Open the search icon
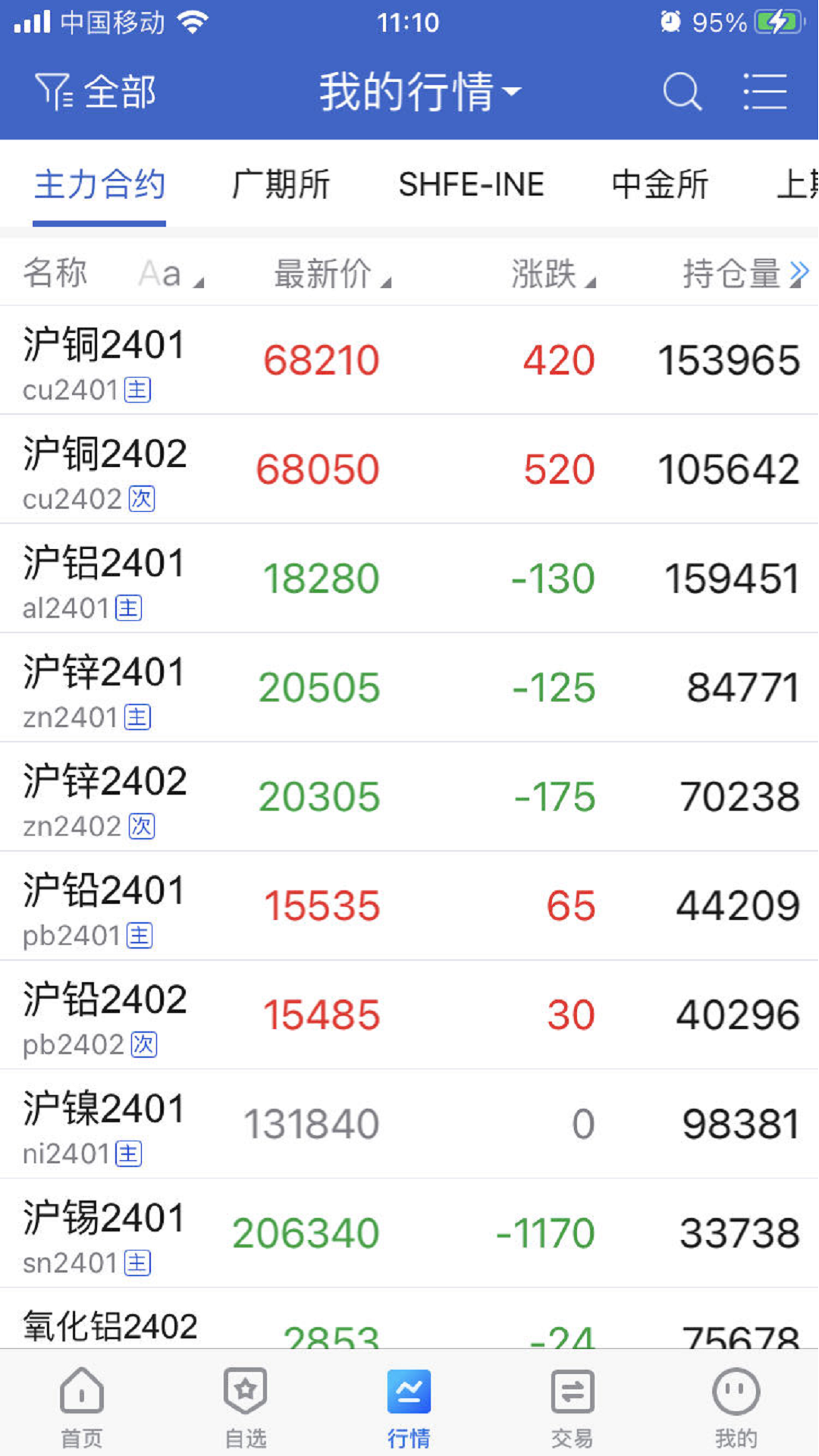This screenshot has width=819, height=1456. [682, 93]
